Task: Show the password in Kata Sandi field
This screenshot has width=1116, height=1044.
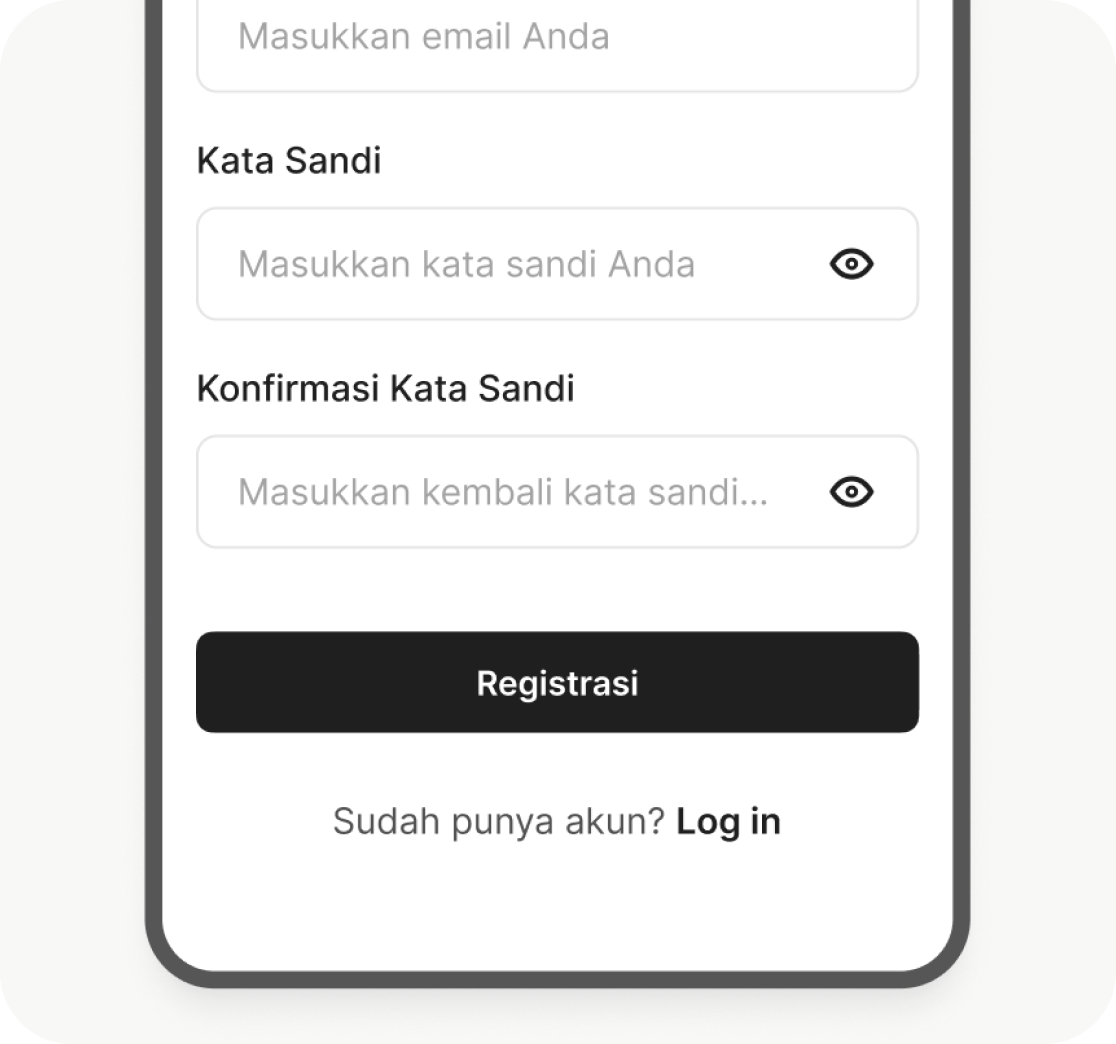Action: [x=852, y=264]
